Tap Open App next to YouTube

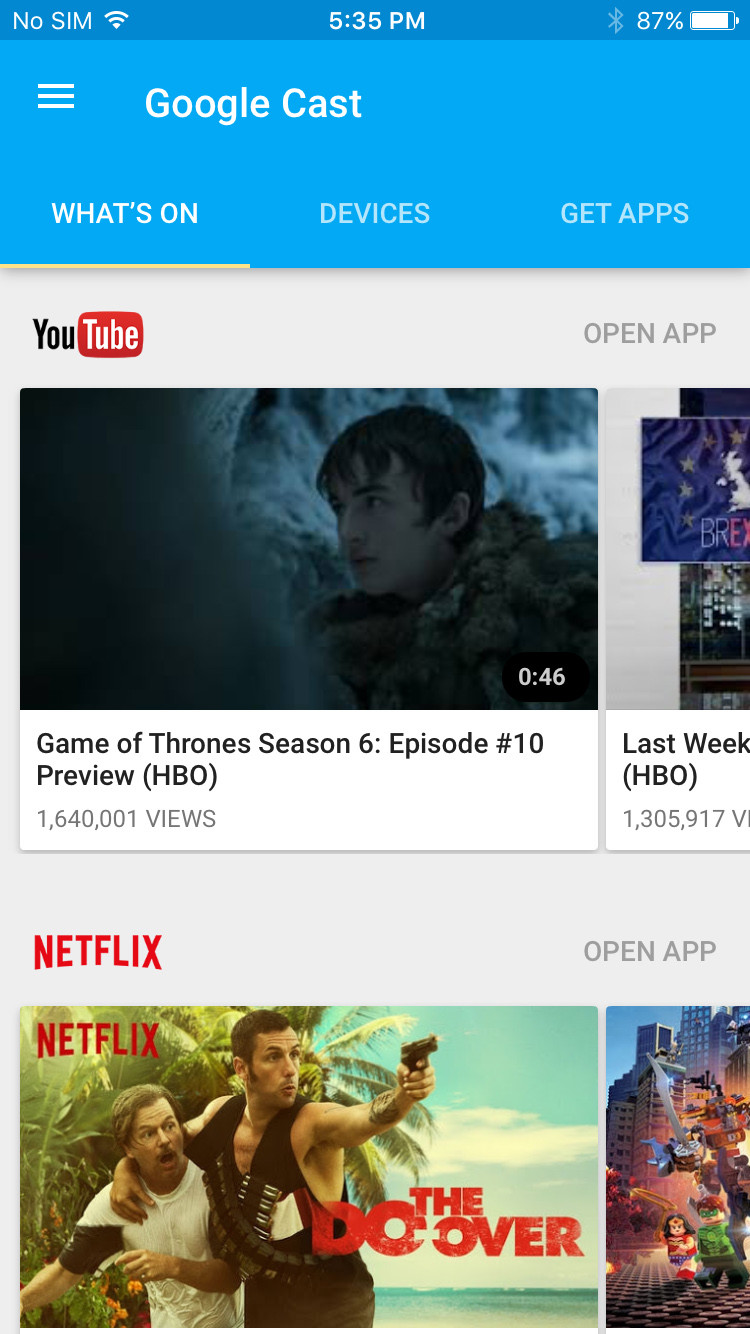point(649,333)
